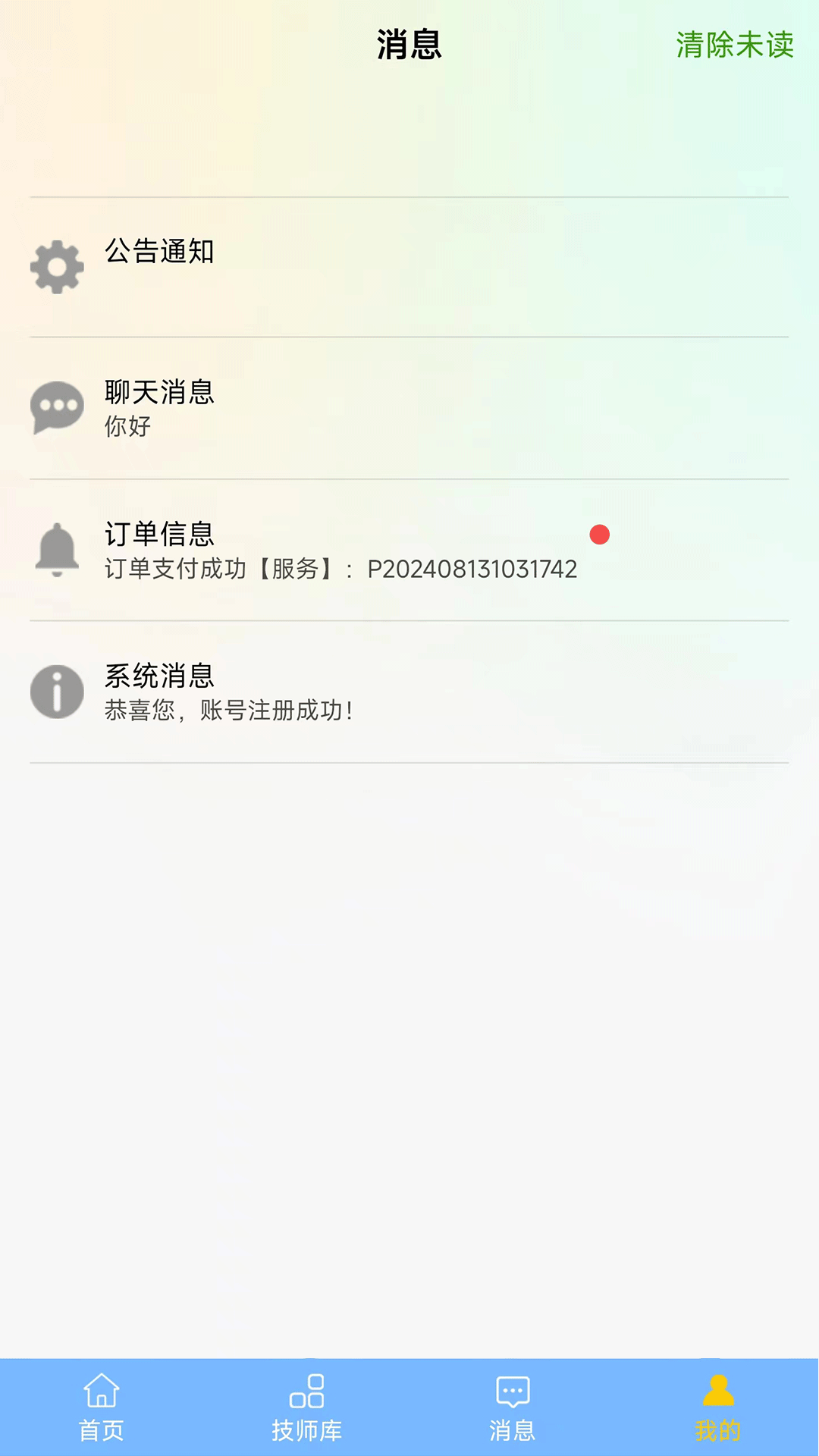Screen dimensions: 819x1456
Task: Select the 订单信息 bell icon
Action: [57, 551]
